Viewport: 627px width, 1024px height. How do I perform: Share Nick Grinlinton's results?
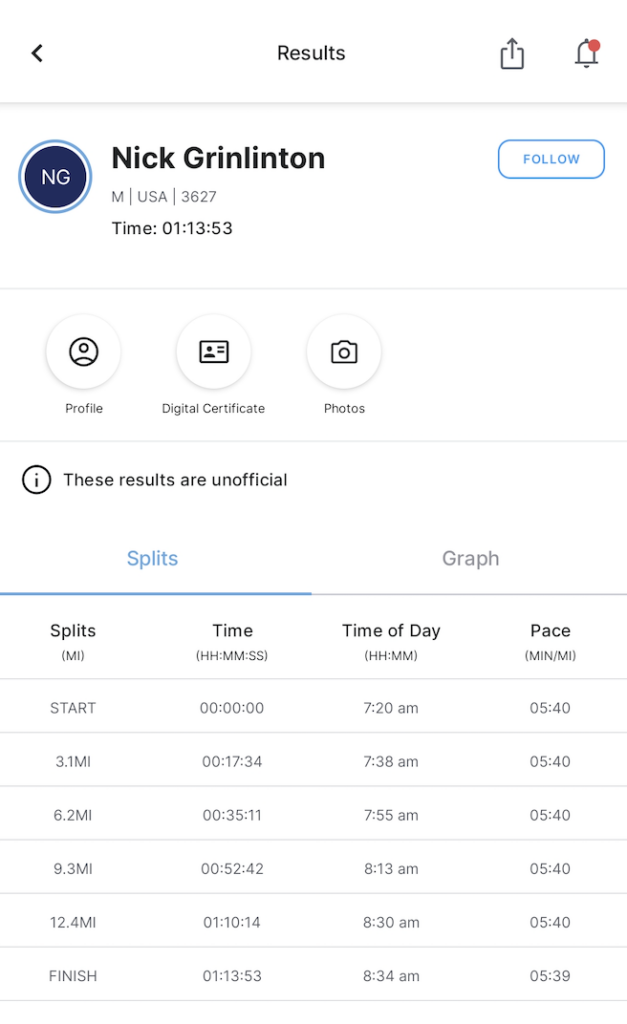tap(512, 54)
